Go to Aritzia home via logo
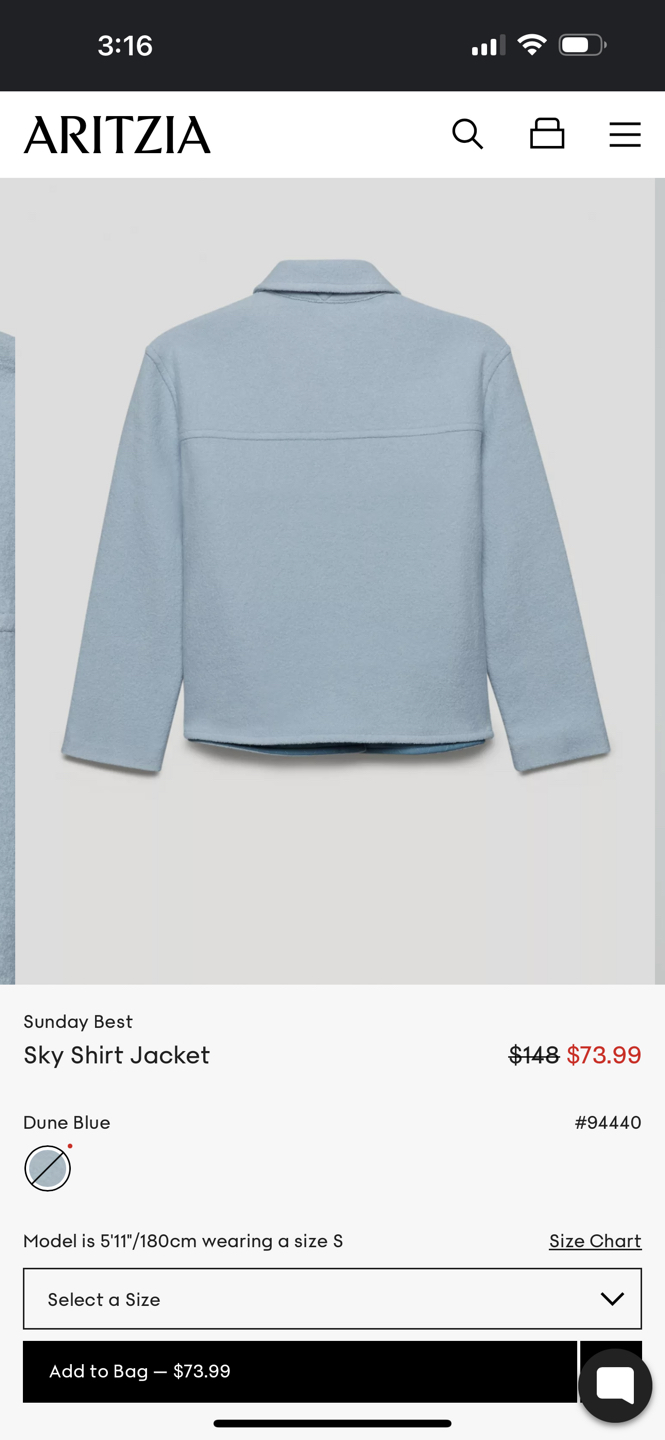 (117, 135)
